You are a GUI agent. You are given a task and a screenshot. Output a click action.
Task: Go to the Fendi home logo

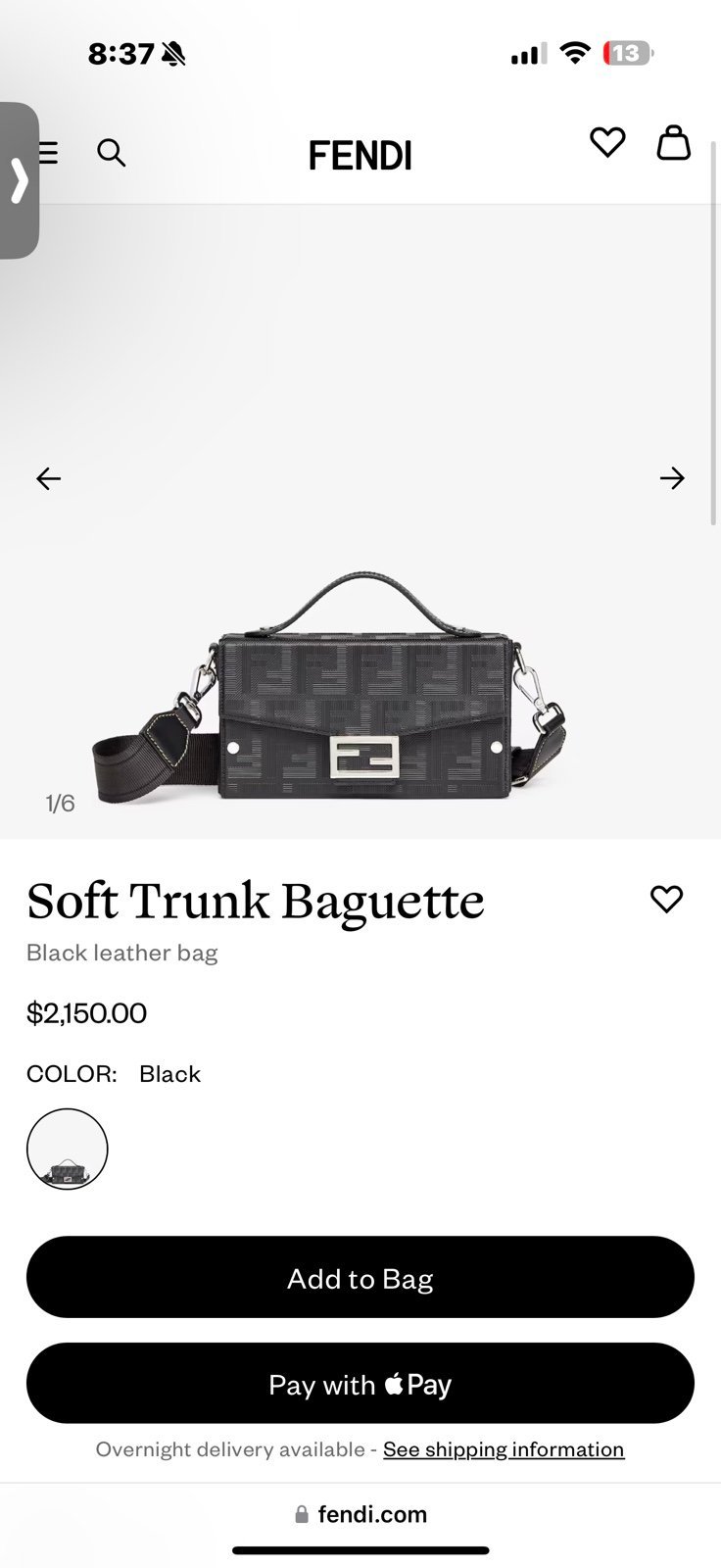[360, 156]
